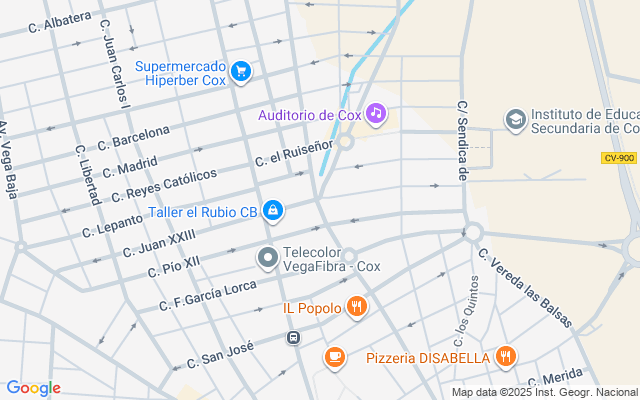
Task: Tap the orange cafe marker near San José
Action: tap(335, 356)
